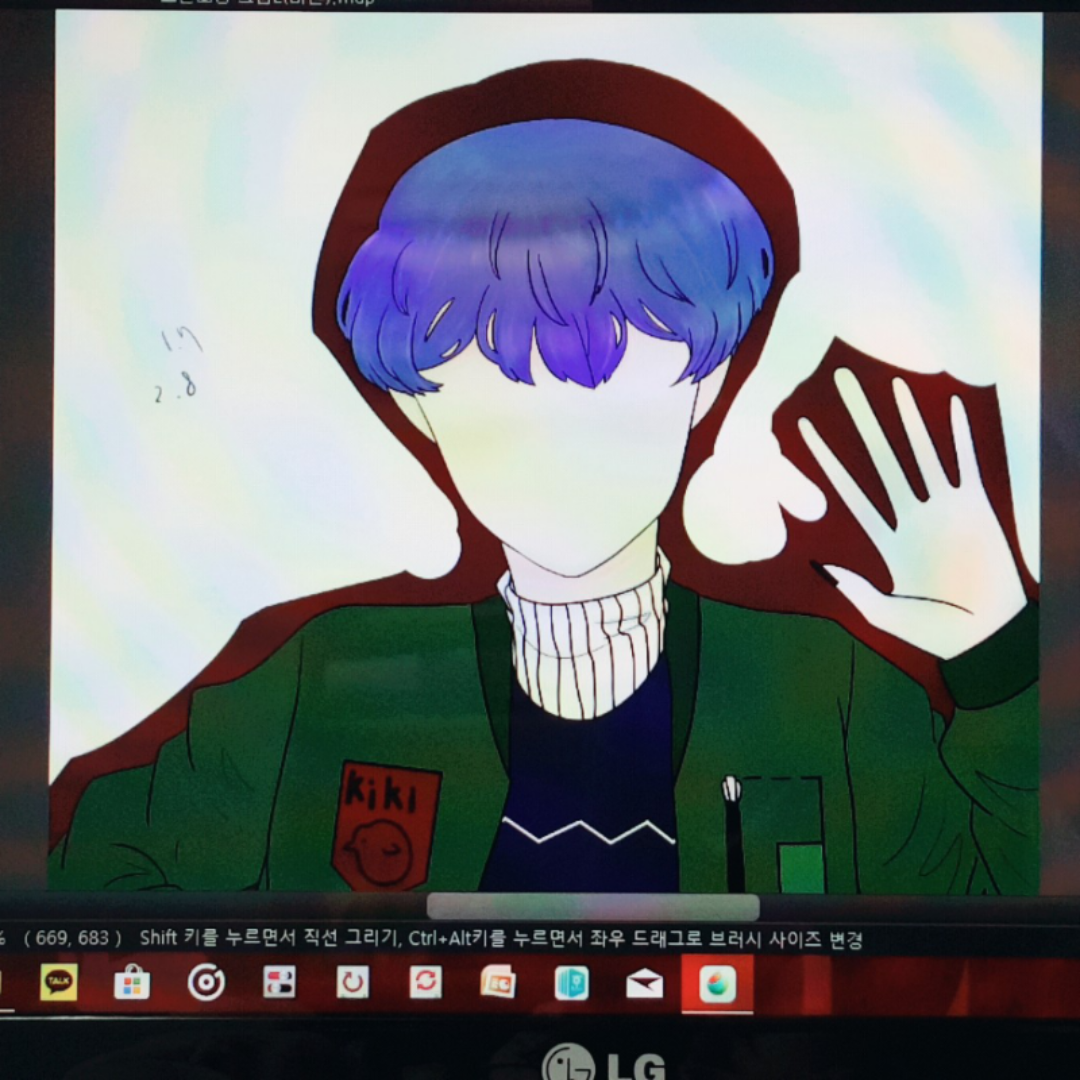Open the teal book app icon
The height and width of the screenshot is (1080, 1080).
[x=571, y=983]
